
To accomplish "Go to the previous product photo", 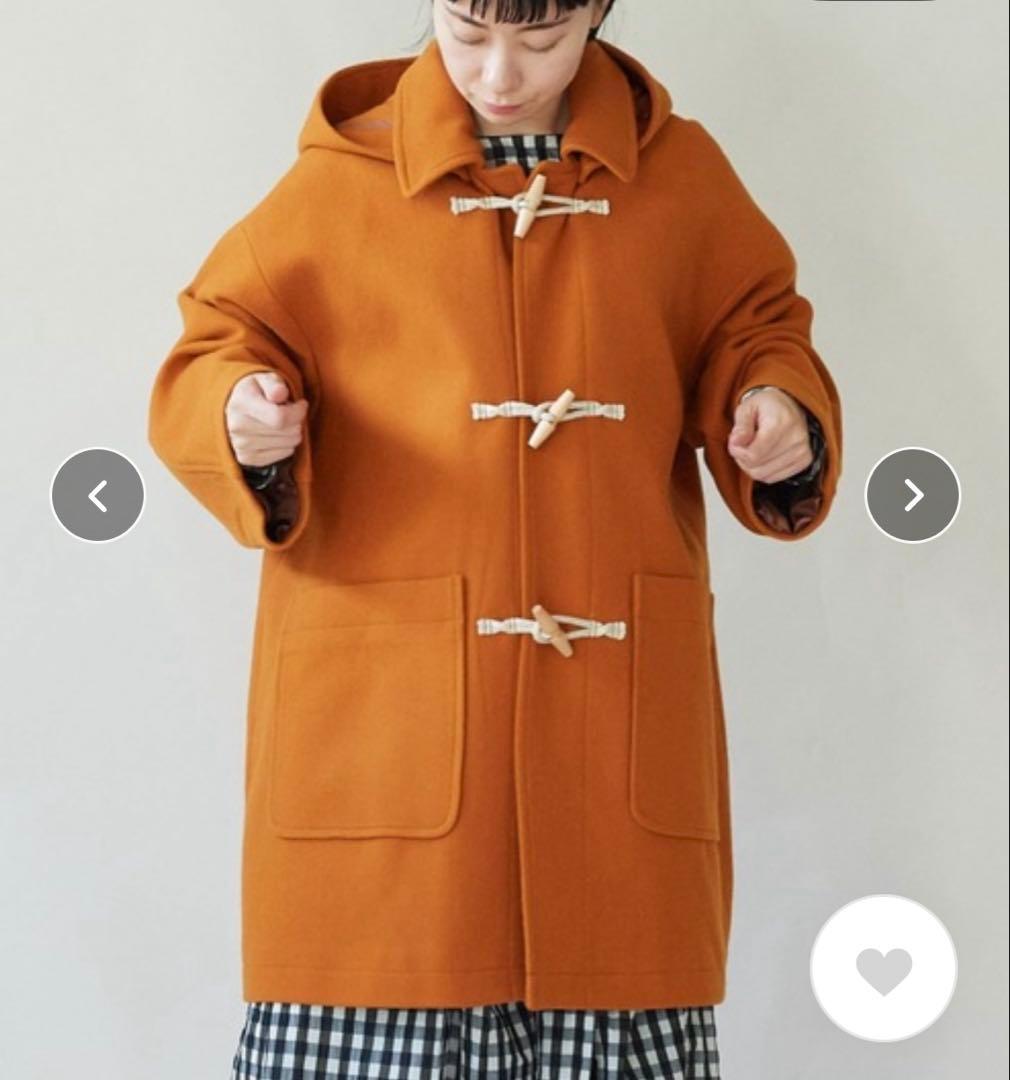I will click(x=98, y=495).
